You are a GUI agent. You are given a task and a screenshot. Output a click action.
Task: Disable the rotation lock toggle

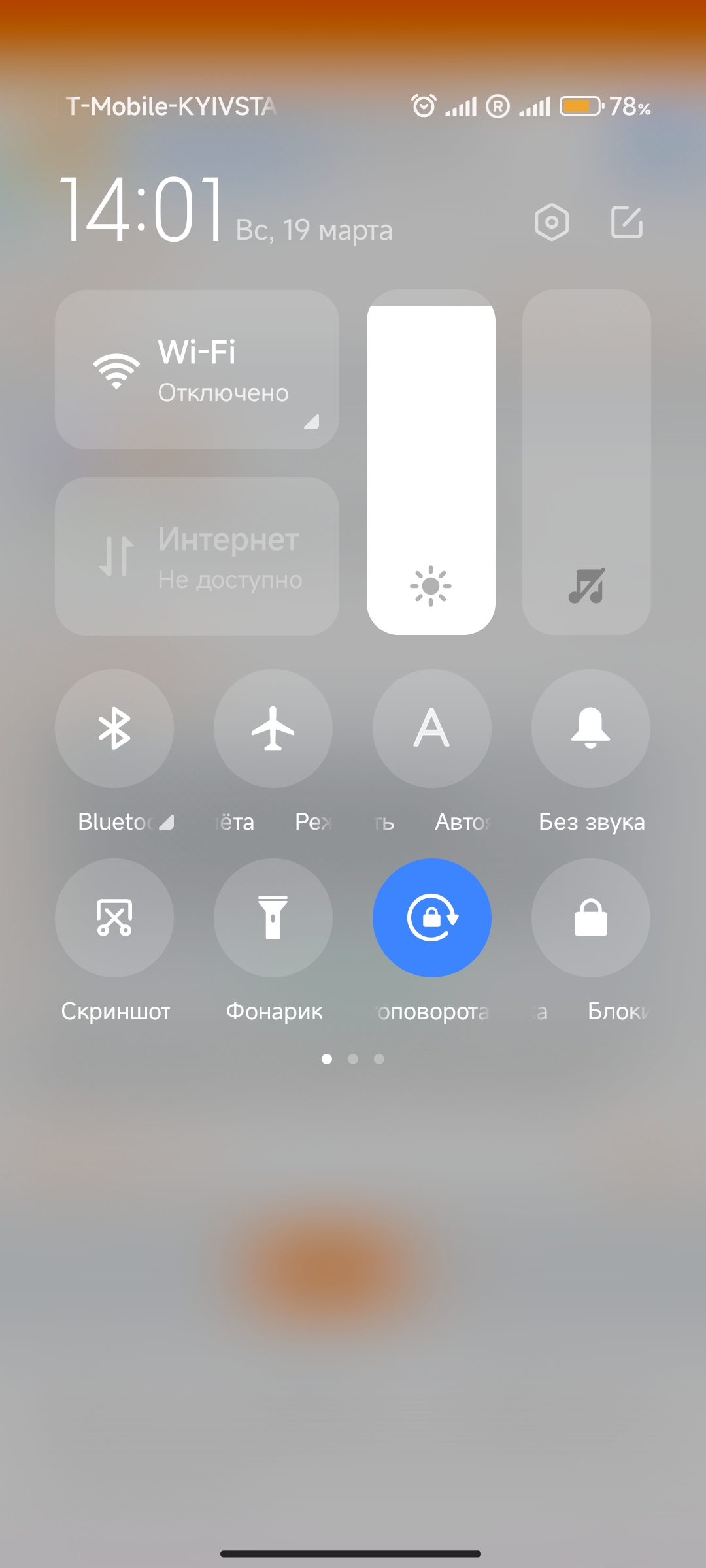coord(432,918)
